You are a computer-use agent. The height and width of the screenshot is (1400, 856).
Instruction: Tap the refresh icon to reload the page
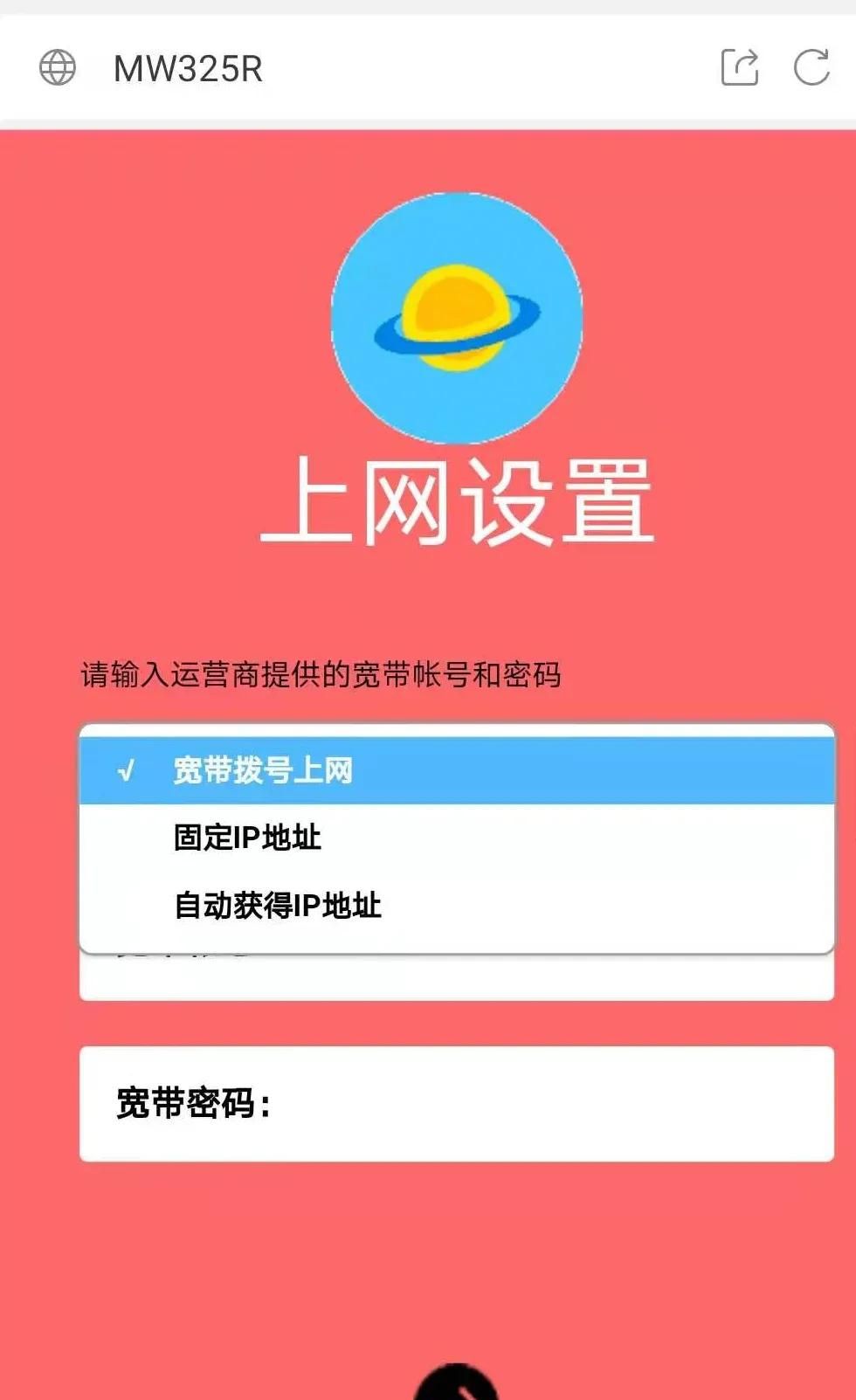pos(812,67)
